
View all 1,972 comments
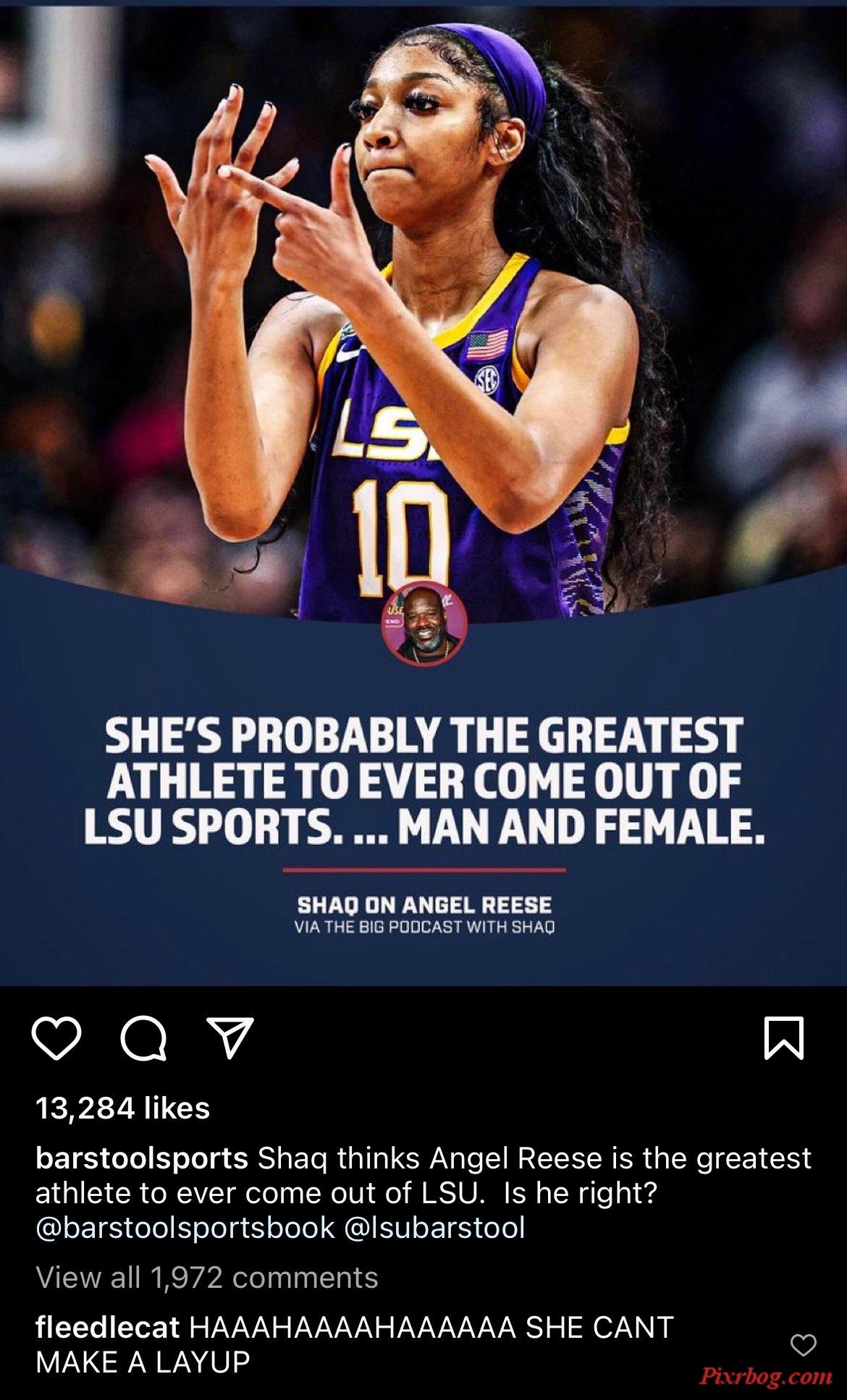tap(207, 1278)
